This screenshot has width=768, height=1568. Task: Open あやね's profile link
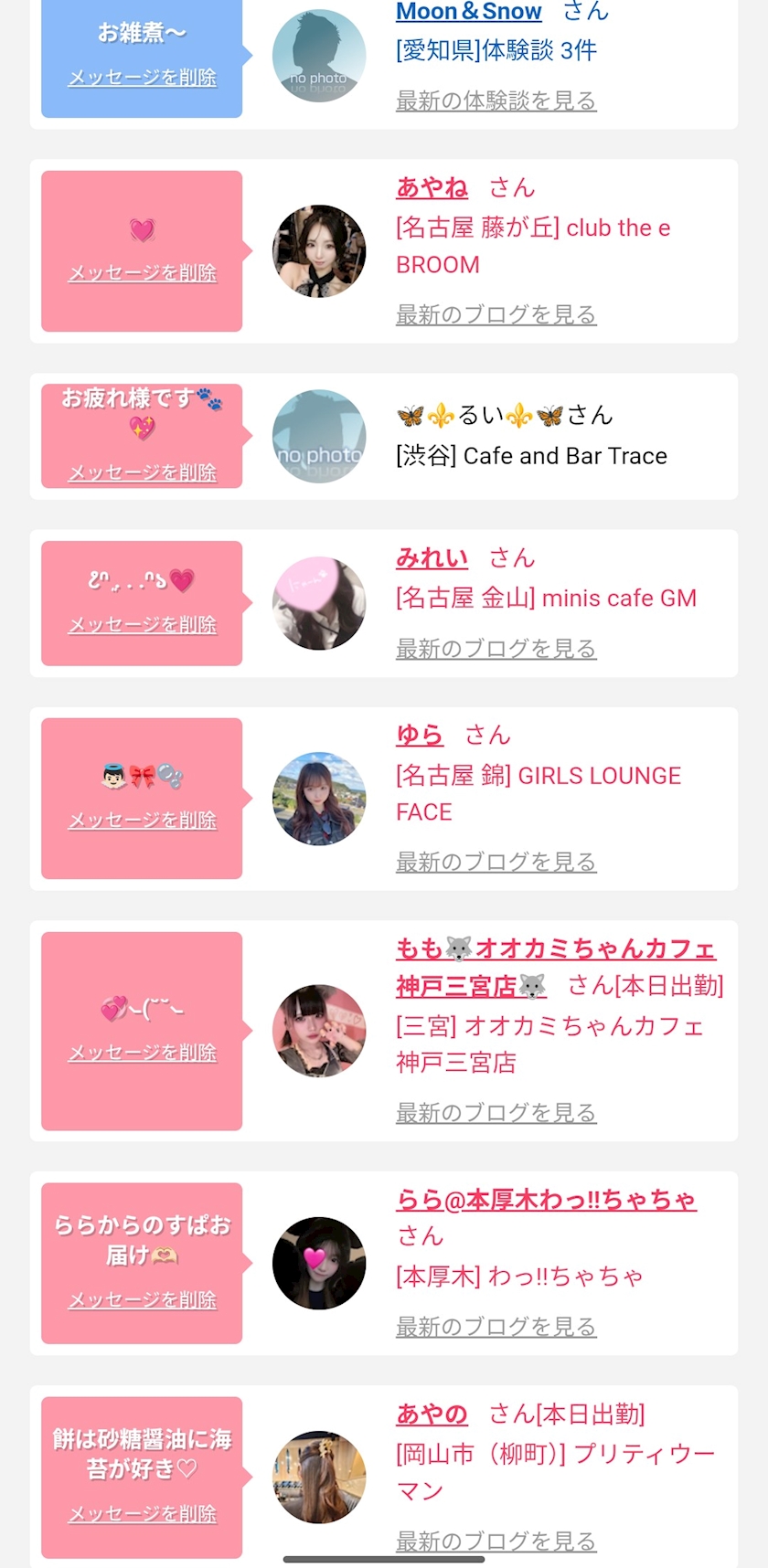[432, 187]
